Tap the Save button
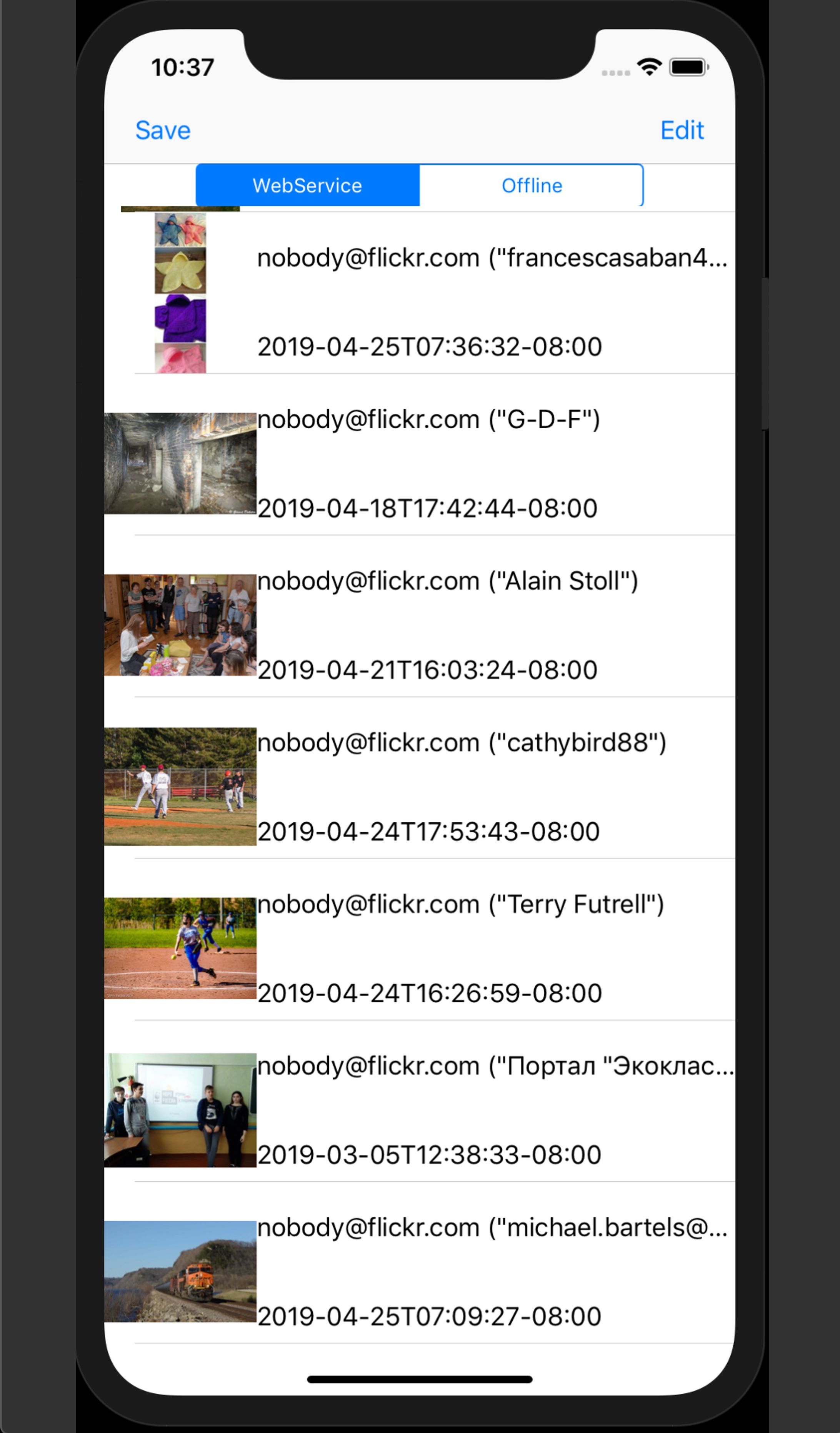The height and width of the screenshot is (1433, 840). tap(163, 130)
